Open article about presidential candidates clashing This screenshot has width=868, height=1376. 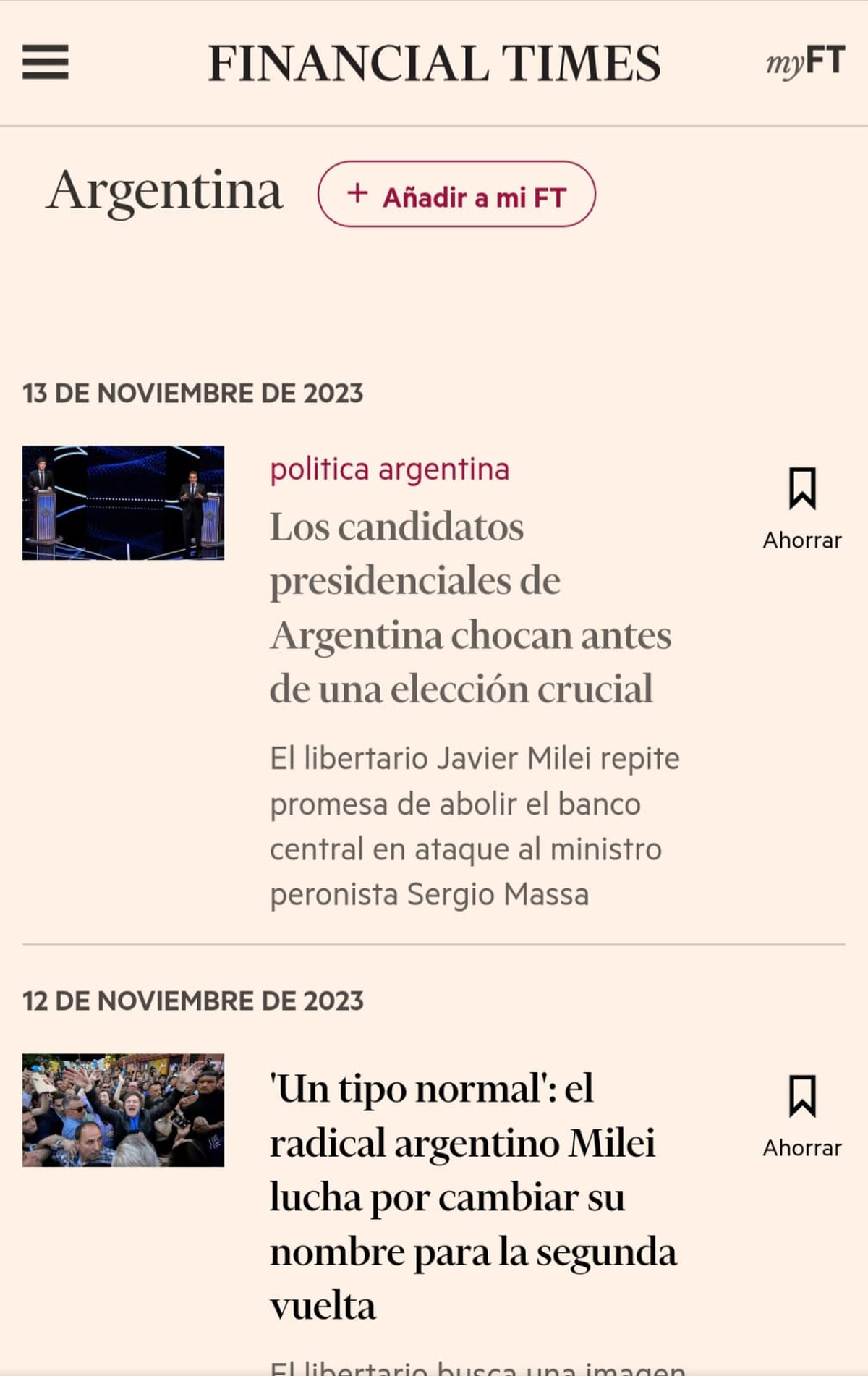tap(470, 608)
